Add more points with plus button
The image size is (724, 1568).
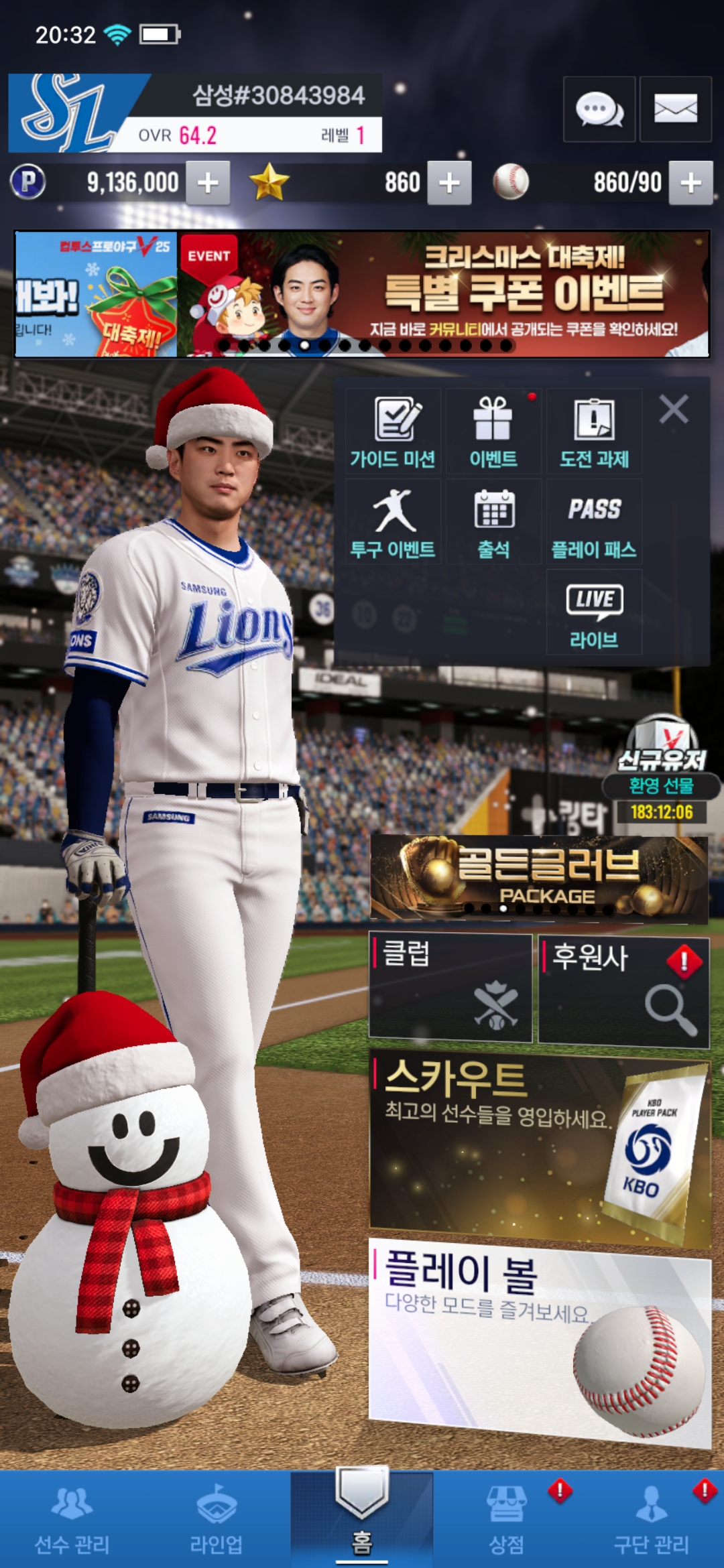[208, 182]
